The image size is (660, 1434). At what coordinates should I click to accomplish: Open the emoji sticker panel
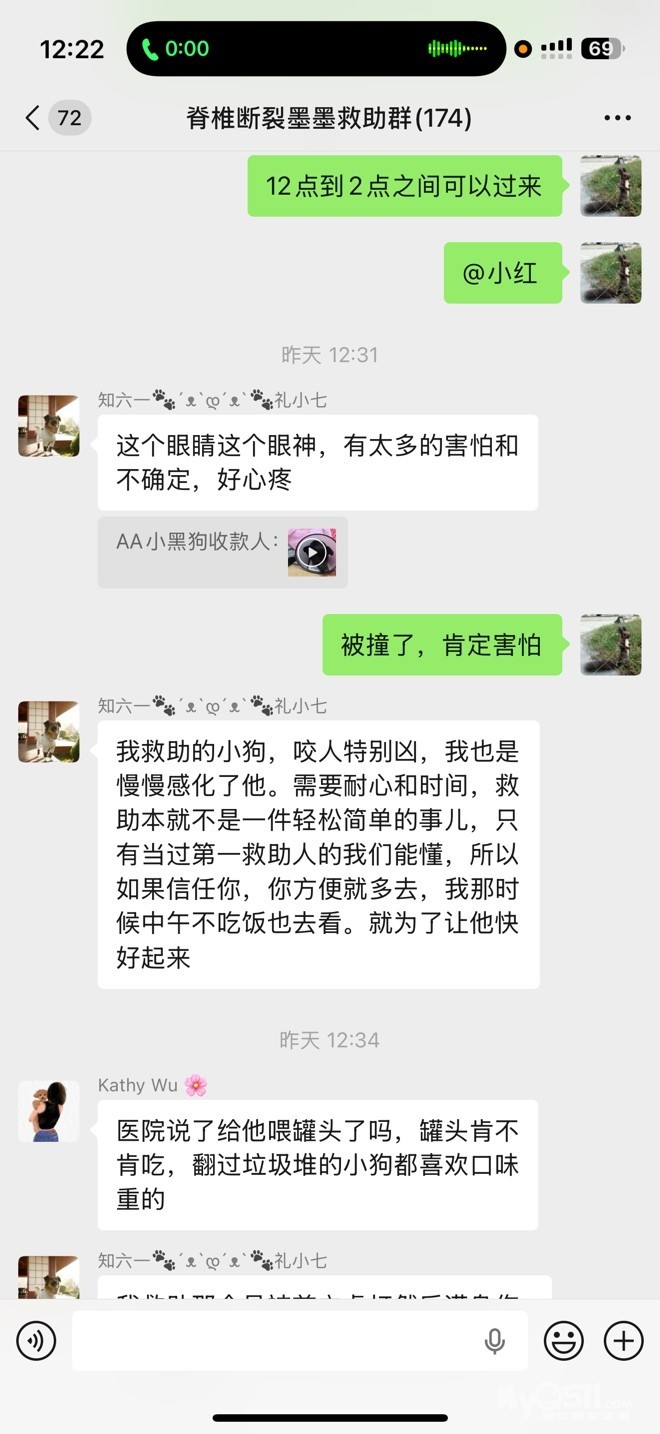pos(563,1341)
